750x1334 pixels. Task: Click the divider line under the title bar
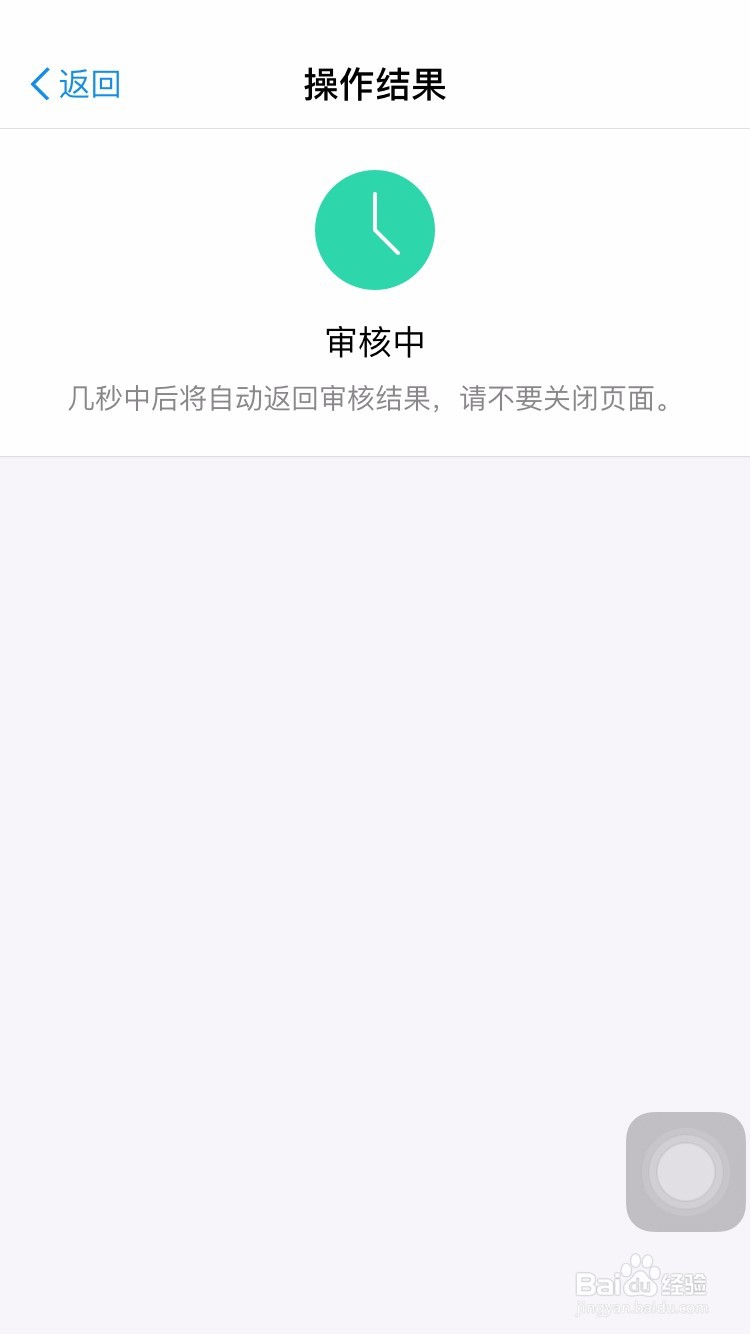375,126
